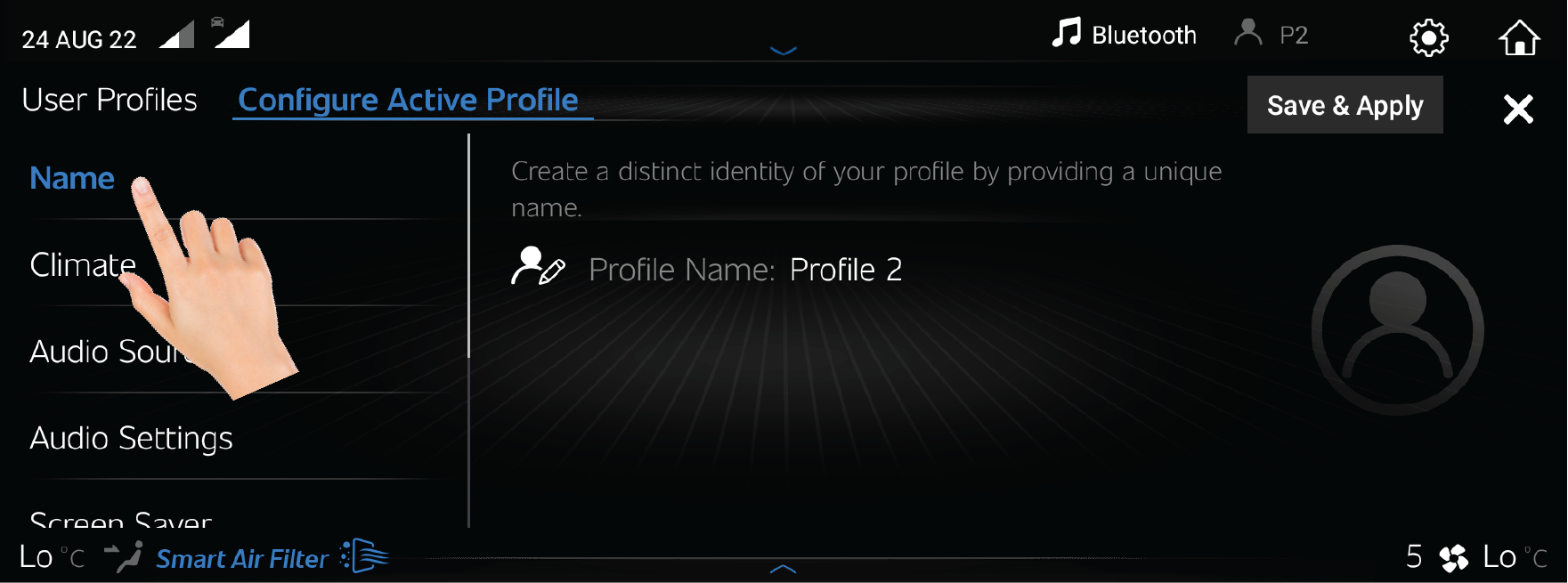Expand the top pull-down chevron
1568x583 pixels.
pyautogui.click(x=783, y=51)
